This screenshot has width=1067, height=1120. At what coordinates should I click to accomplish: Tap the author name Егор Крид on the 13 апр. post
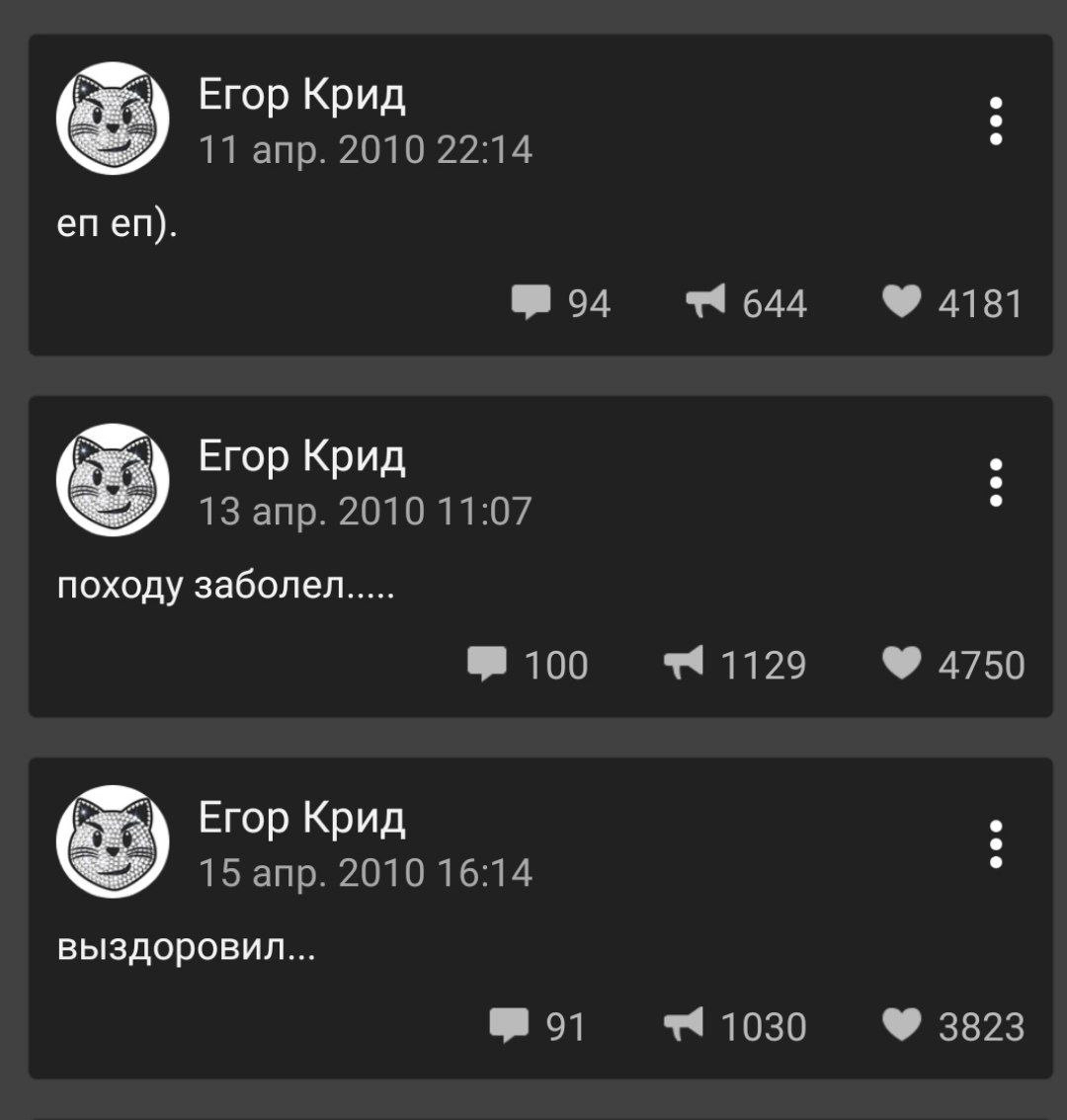coord(302,456)
